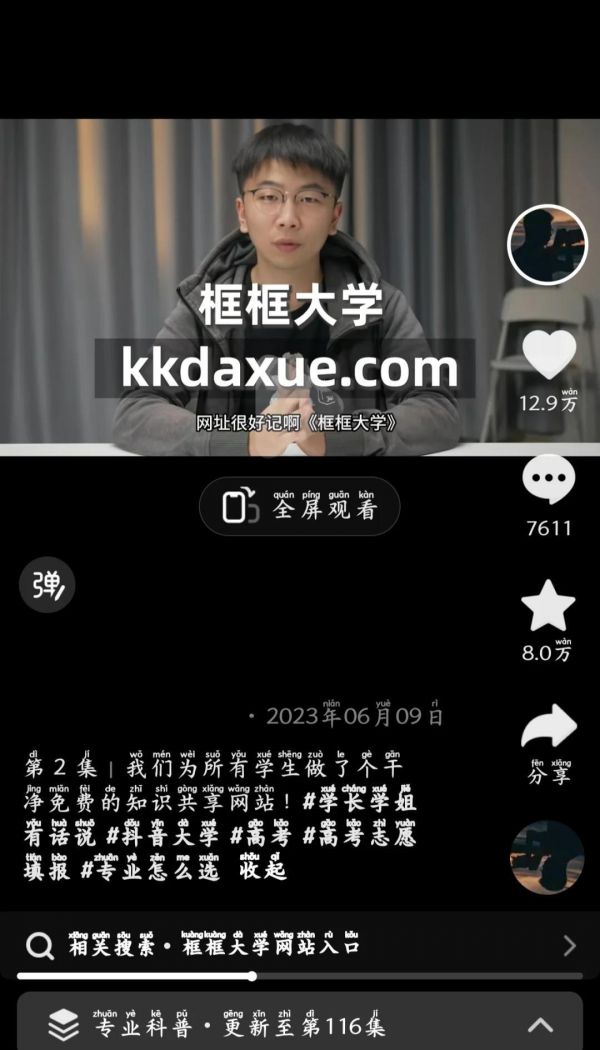Viewport: 600px width, 1050px height.
Task: Like this video with the heart
Action: coord(549,354)
